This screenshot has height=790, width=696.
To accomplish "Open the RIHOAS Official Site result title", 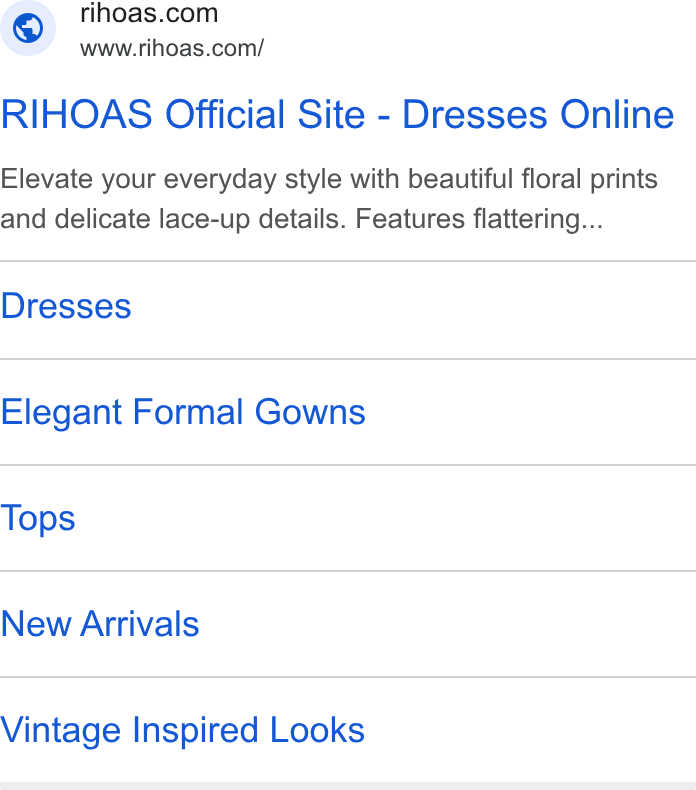I will (x=337, y=114).
